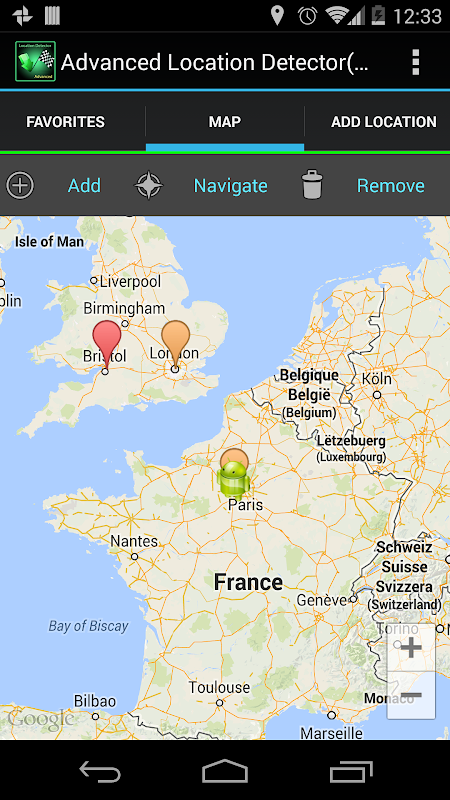Tap the Android marker at Paris

[x=233, y=480]
